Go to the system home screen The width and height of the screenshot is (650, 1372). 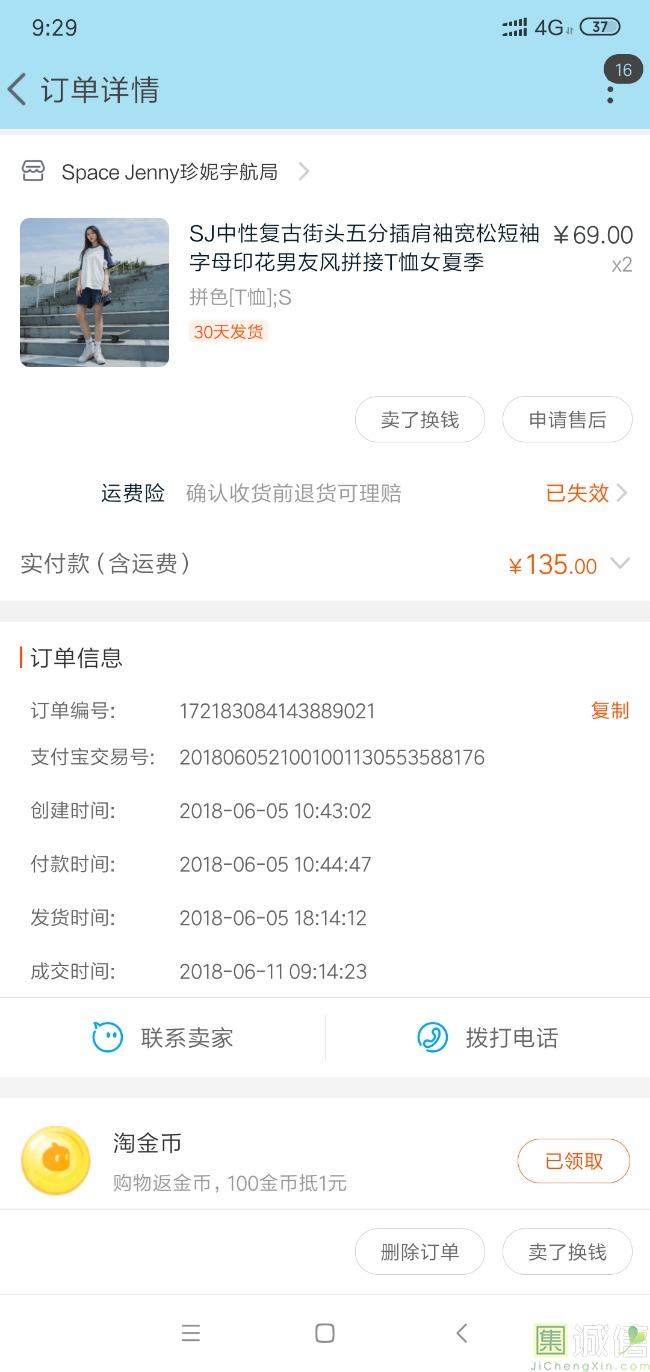[324, 1333]
